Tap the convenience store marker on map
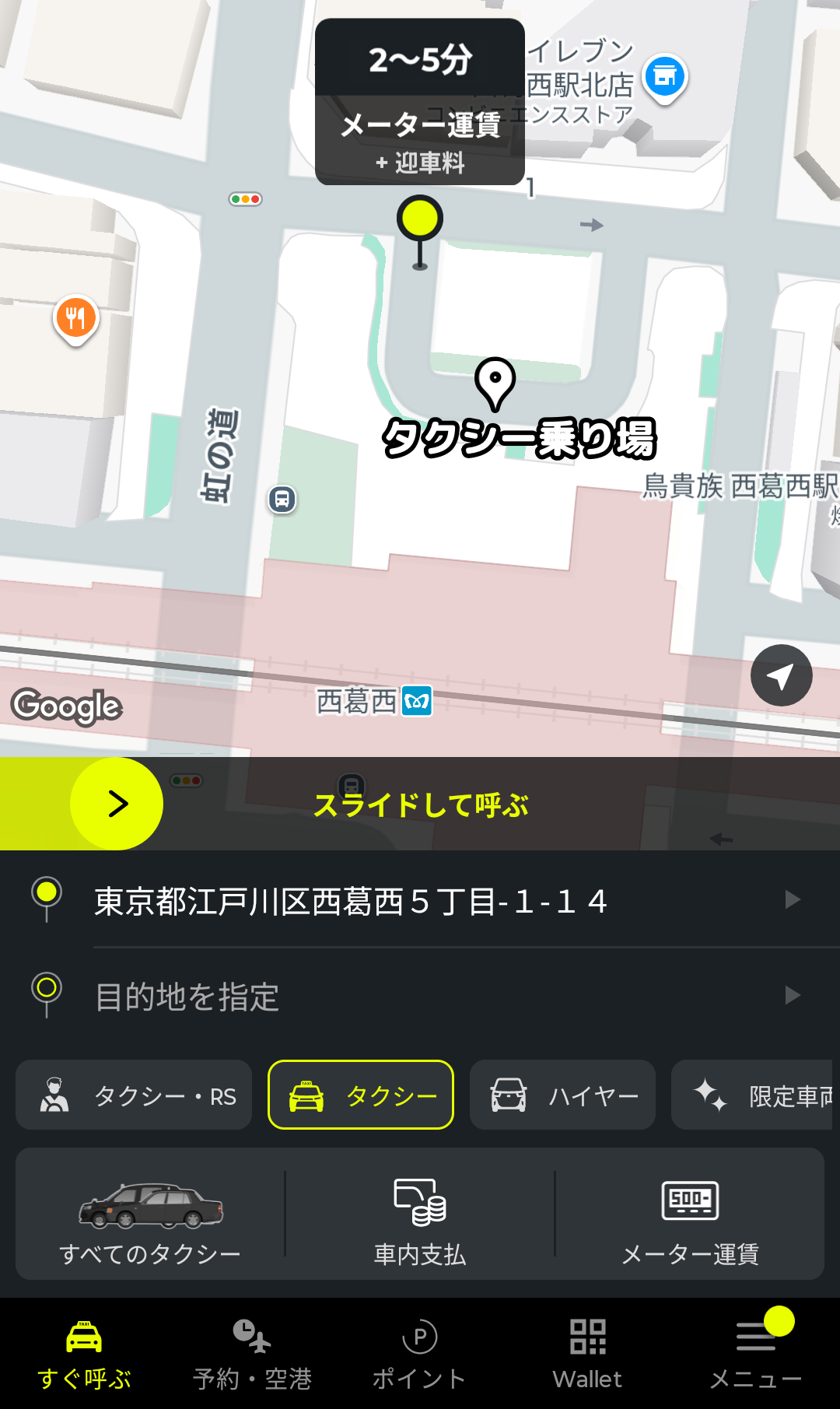840x1409 pixels. (665, 77)
